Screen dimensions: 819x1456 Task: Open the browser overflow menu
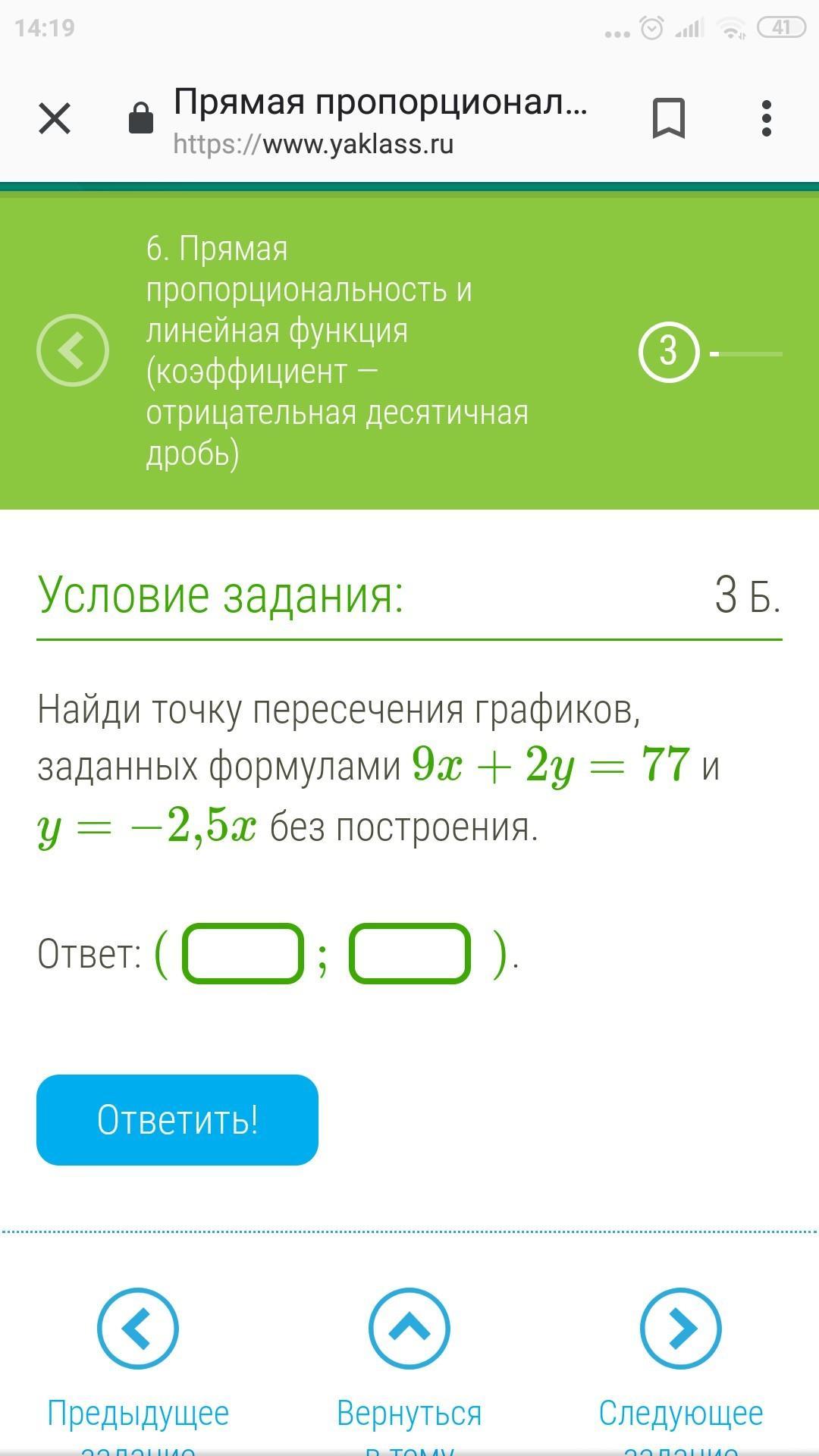point(766,118)
